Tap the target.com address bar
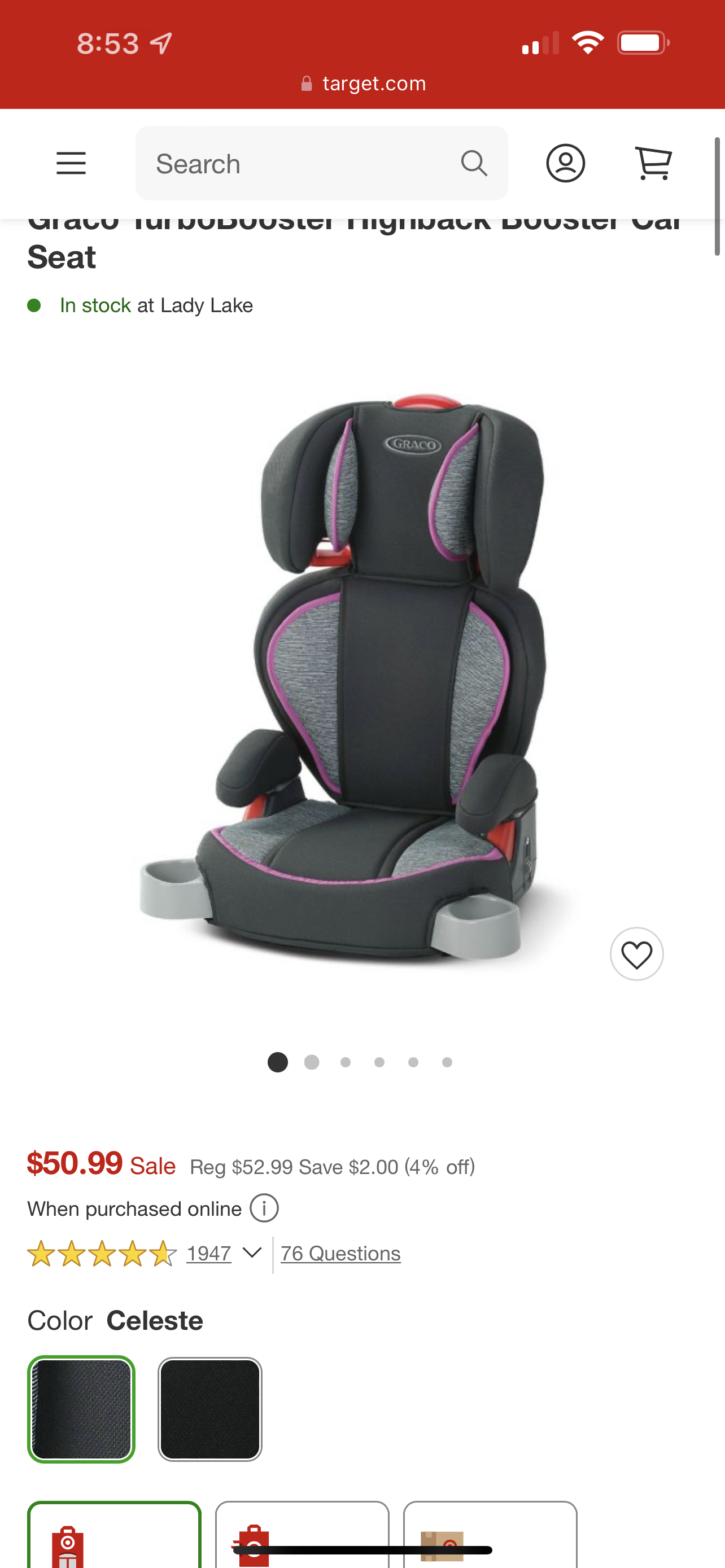Image resolution: width=725 pixels, height=1568 pixels. 364,84
